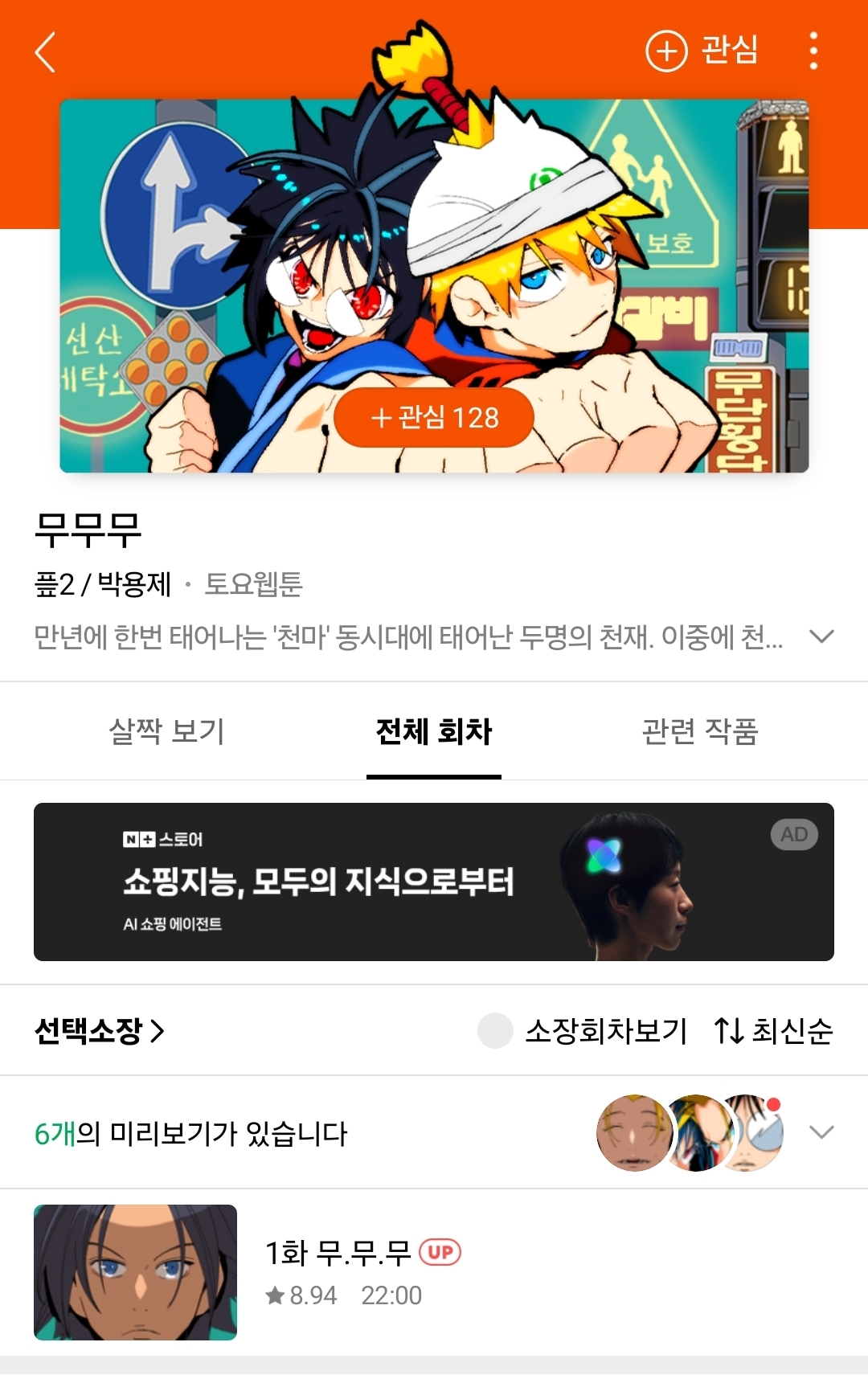868x1379 pixels.
Task: Expand the 6개 미리보기 list
Action: click(x=821, y=1132)
